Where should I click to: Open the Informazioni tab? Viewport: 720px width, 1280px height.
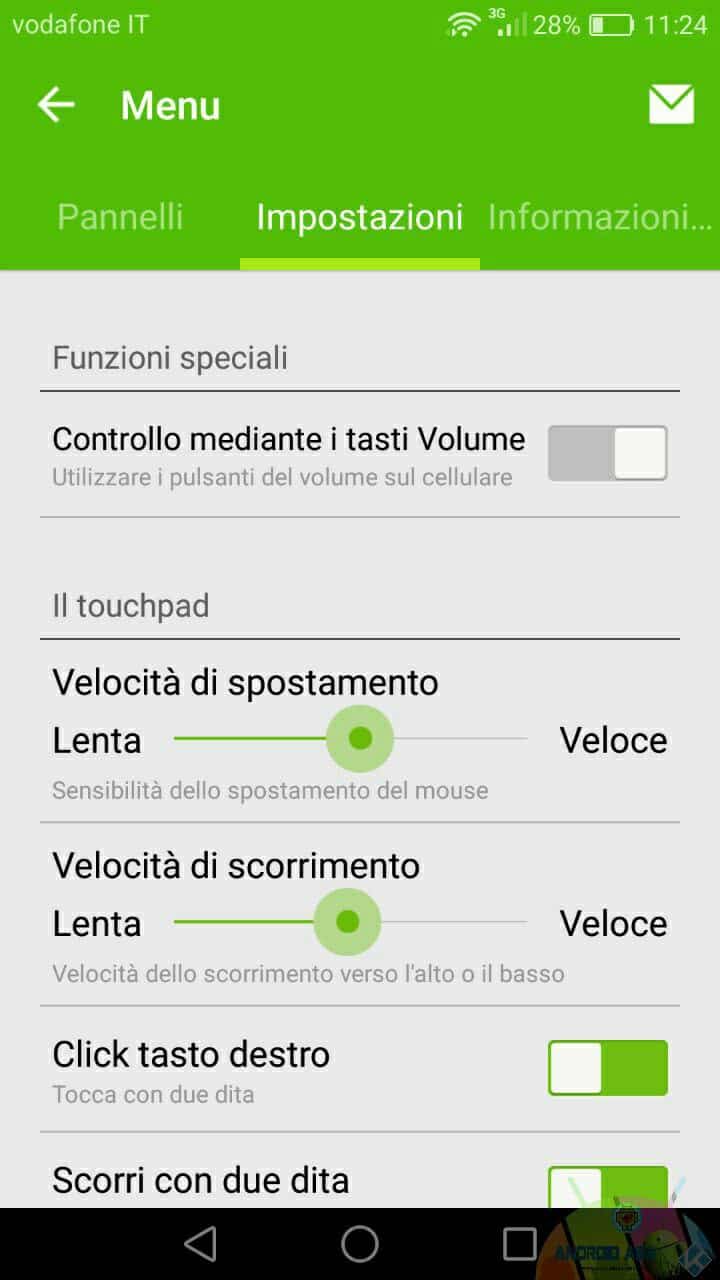600,217
